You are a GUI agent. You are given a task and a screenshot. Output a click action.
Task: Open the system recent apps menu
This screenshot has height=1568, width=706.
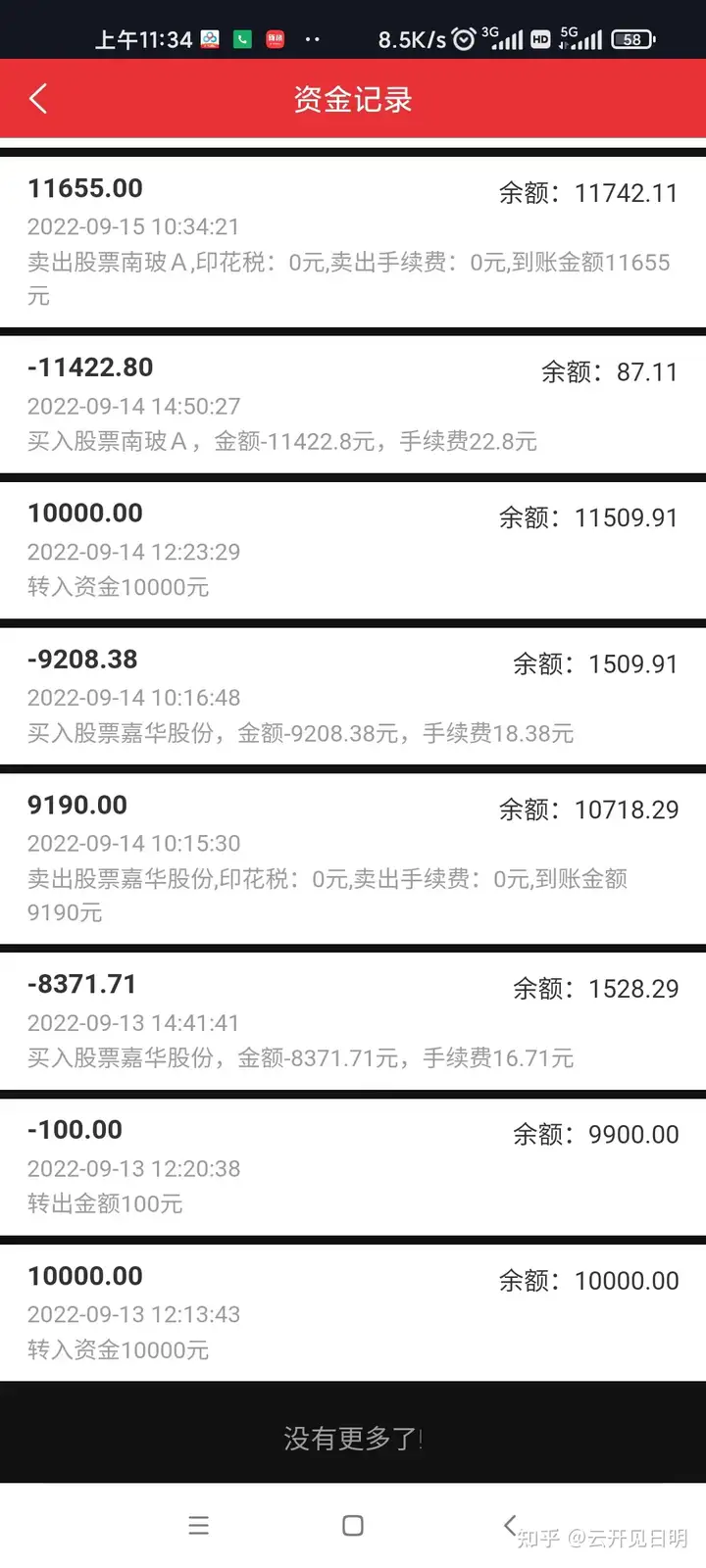click(199, 1525)
